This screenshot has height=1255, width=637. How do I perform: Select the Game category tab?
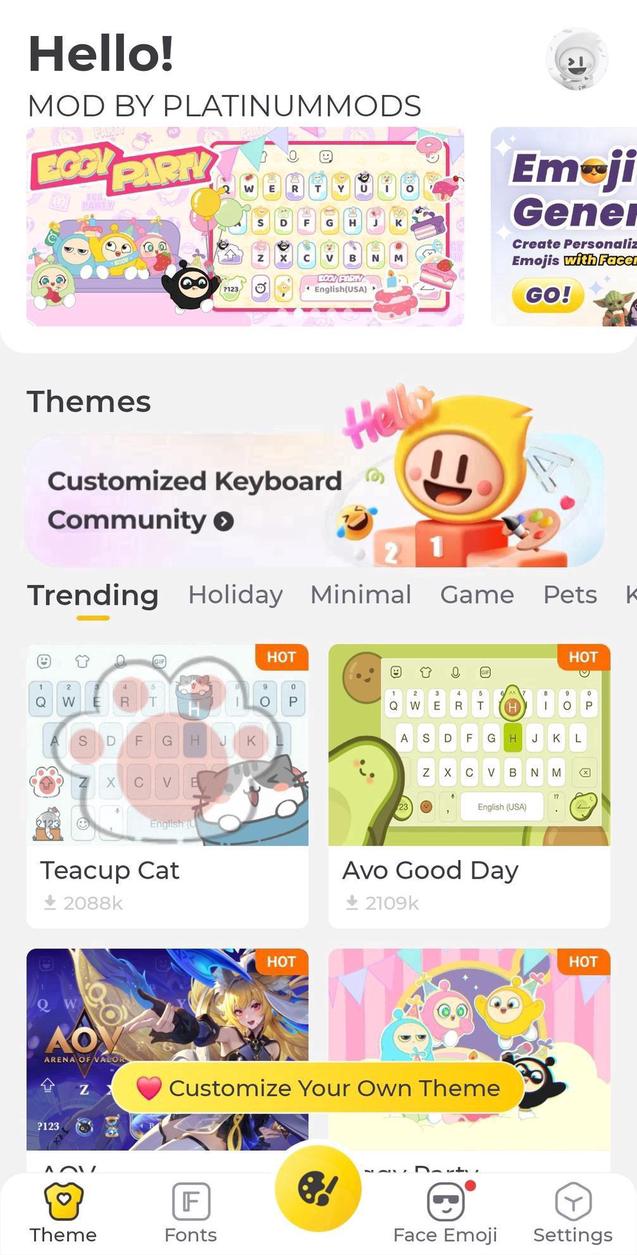[x=477, y=595]
